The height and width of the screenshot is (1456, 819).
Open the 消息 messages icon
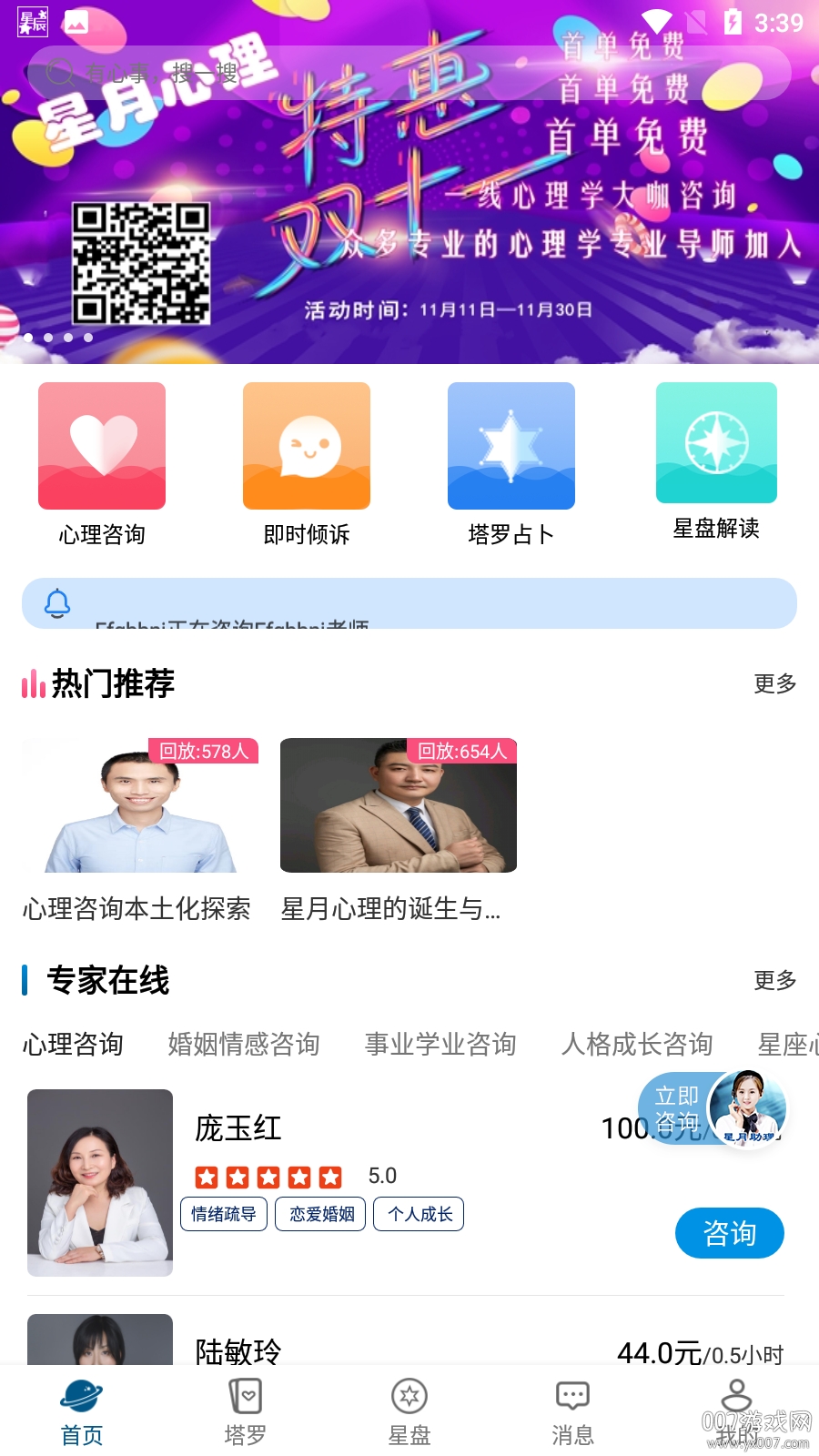pos(572,1395)
